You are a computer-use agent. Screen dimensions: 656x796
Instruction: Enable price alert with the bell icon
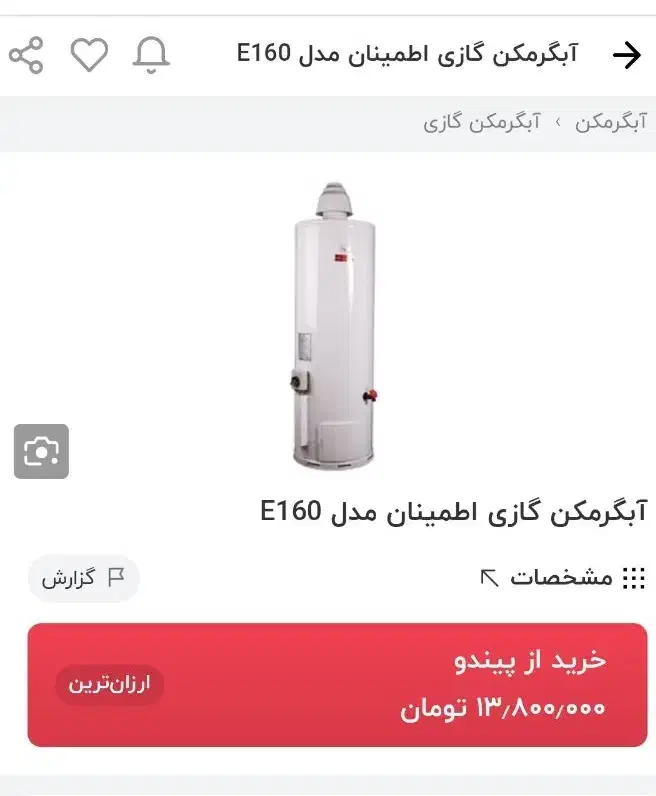(151, 54)
